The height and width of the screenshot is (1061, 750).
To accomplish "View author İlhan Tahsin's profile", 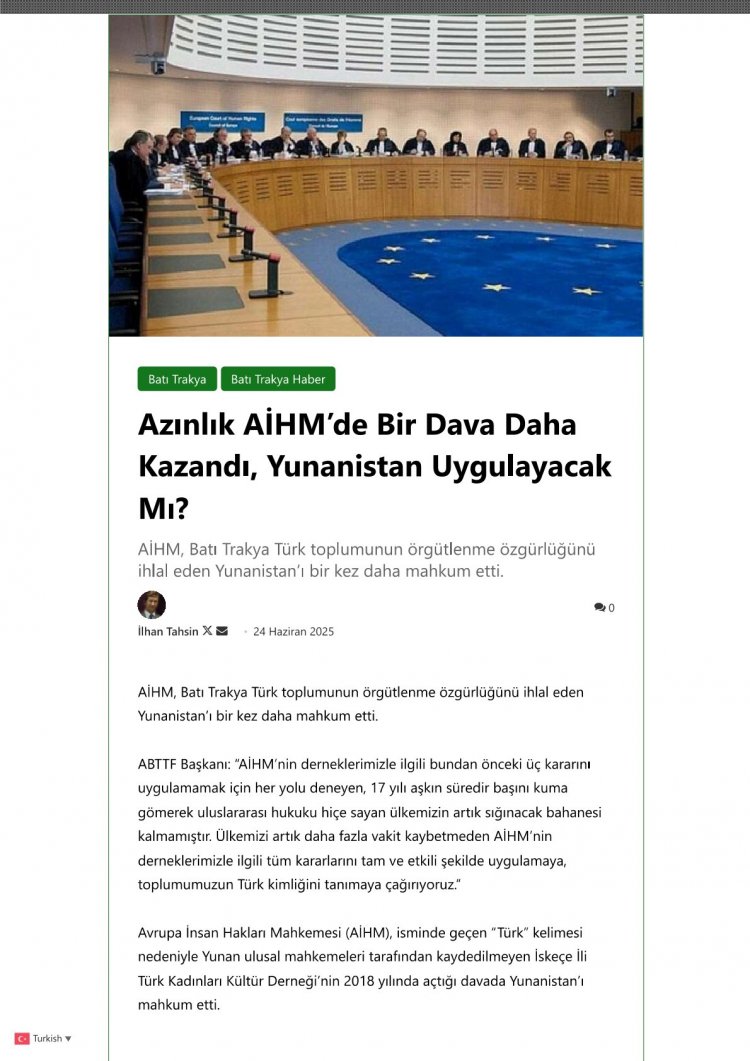I will pos(167,631).
